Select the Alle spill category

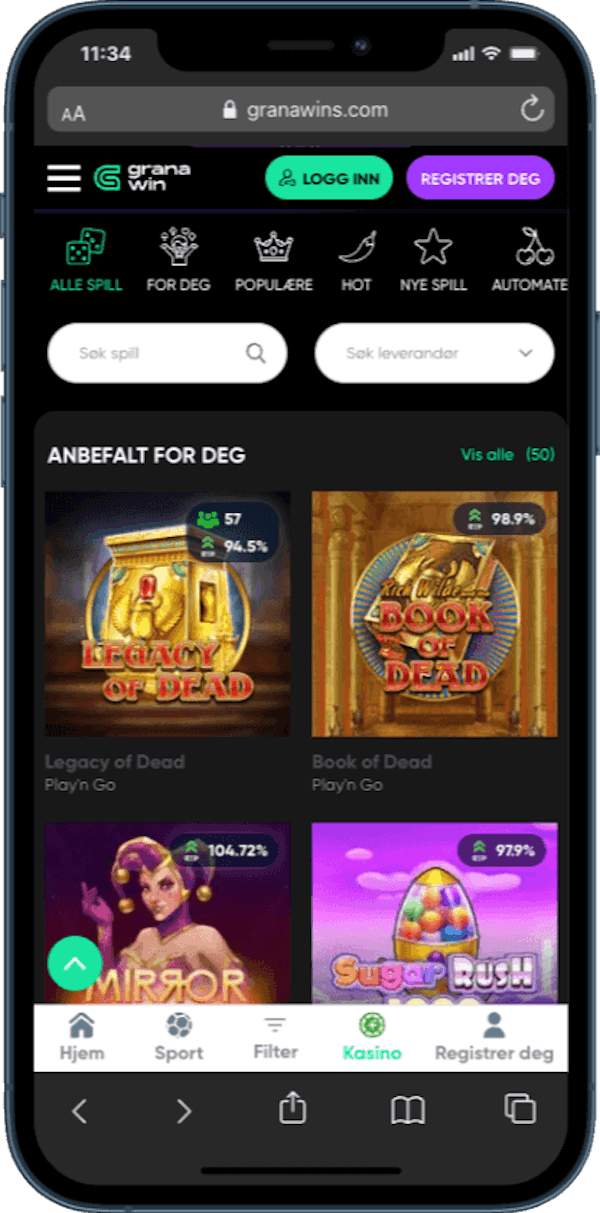coord(86,260)
